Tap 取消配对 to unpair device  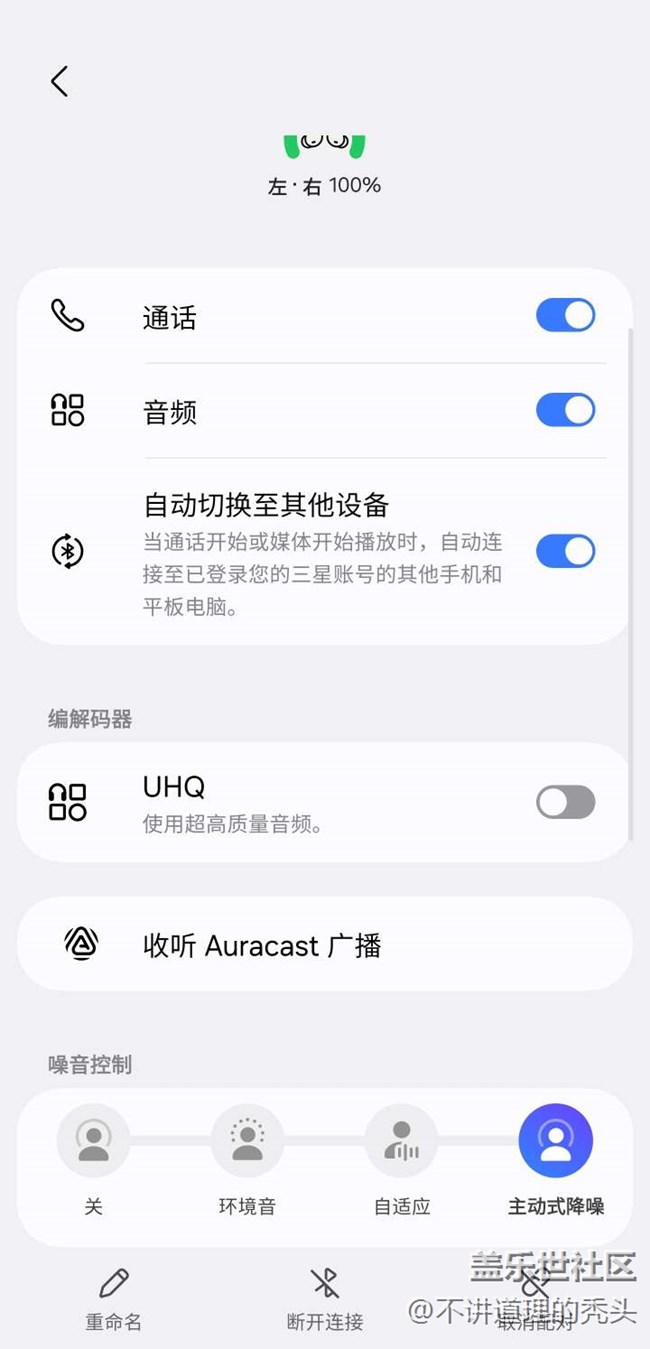point(536,1299)
